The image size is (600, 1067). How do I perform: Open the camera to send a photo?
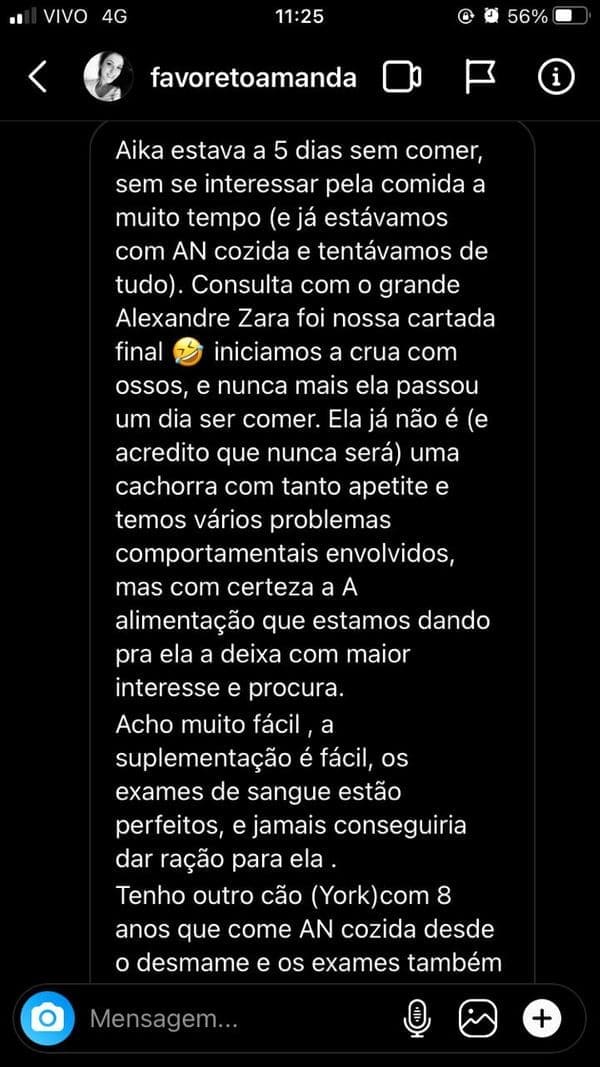coord(47,1019)
